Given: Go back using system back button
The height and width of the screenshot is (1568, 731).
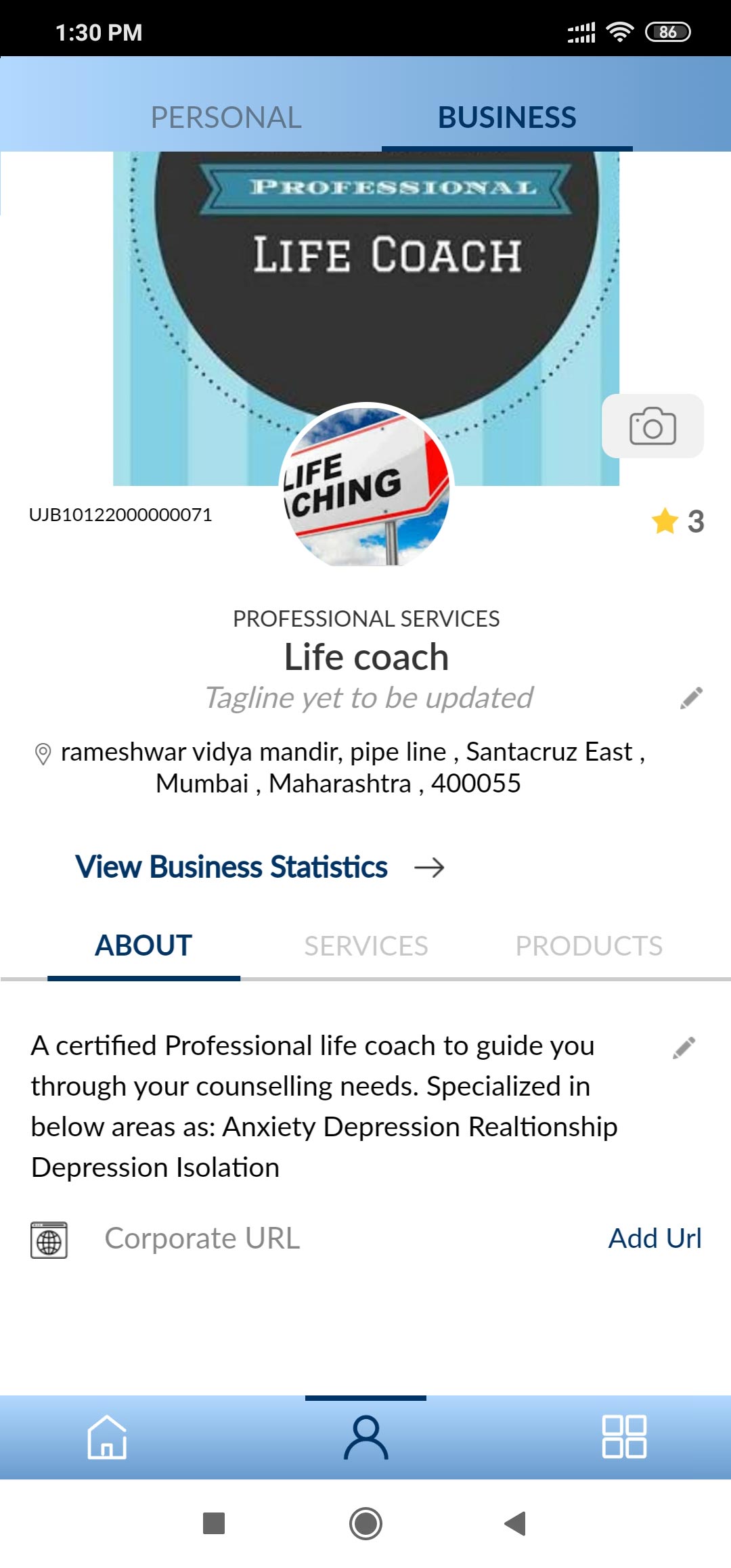Looking at the screenshot, I should (x=516, y=1523).
